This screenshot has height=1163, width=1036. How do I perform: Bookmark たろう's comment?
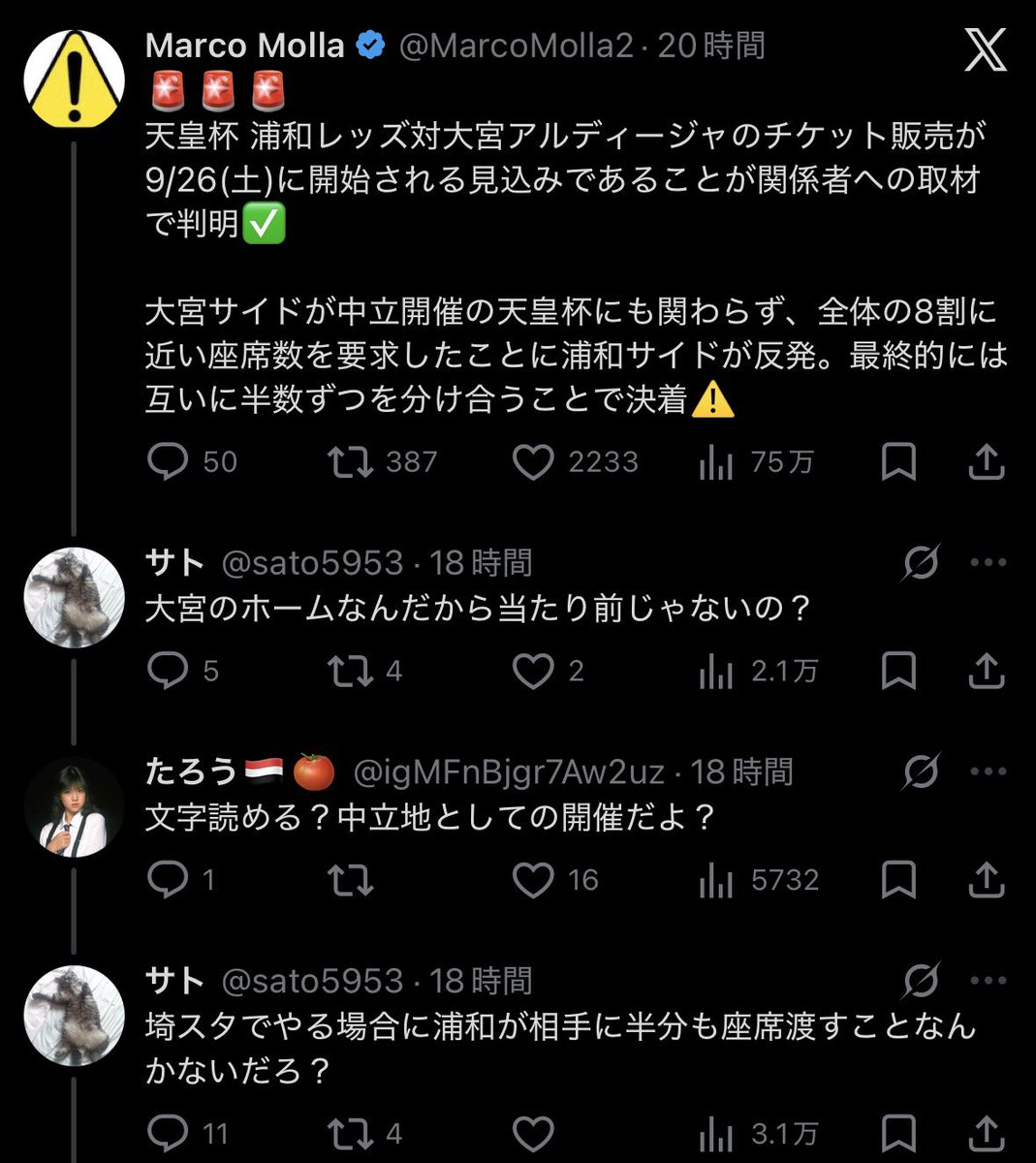(898, 880)
